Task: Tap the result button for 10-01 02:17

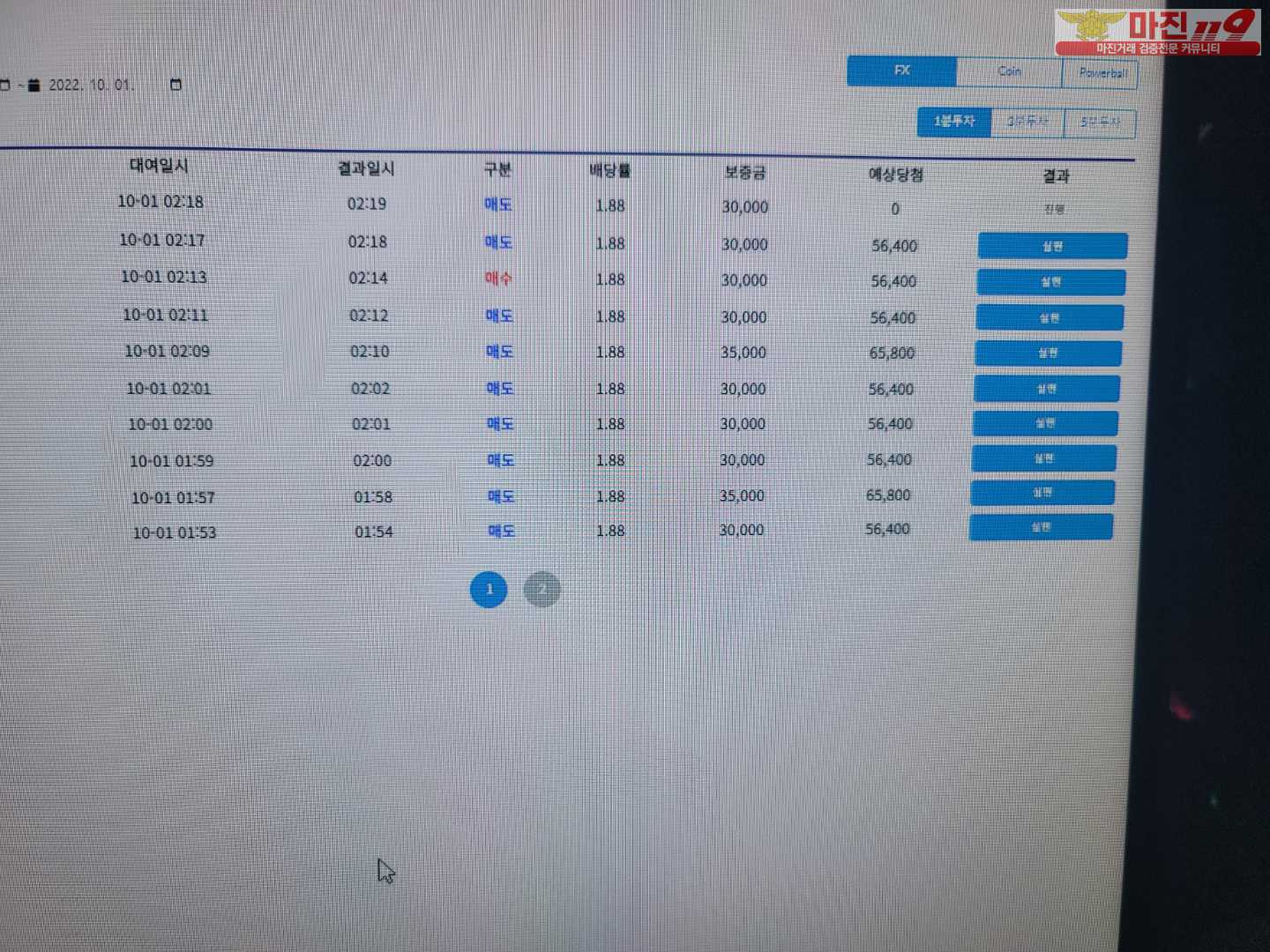Action: pyautogui.click(x=1052, y=246)
